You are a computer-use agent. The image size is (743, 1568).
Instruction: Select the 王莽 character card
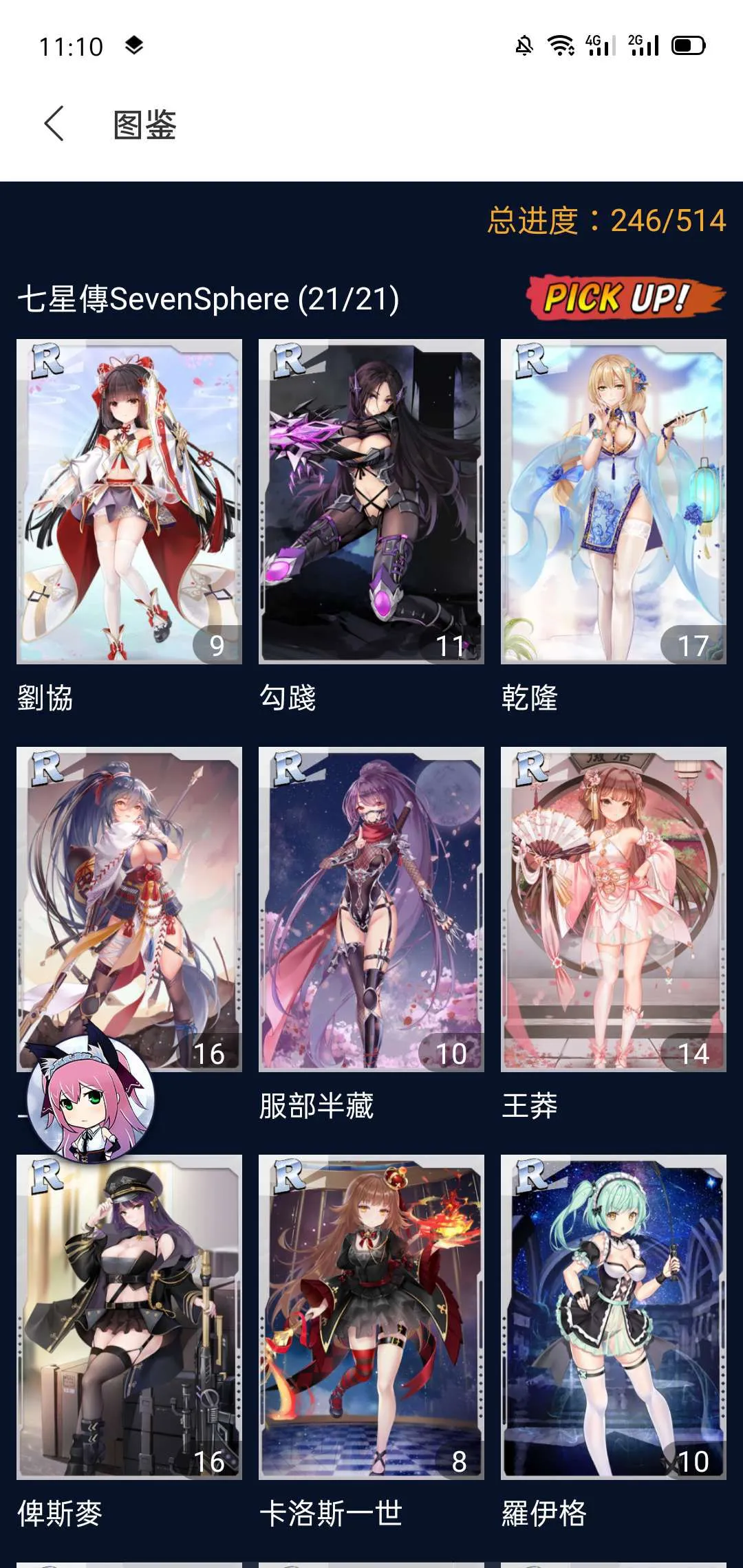[x=614, y=909]
